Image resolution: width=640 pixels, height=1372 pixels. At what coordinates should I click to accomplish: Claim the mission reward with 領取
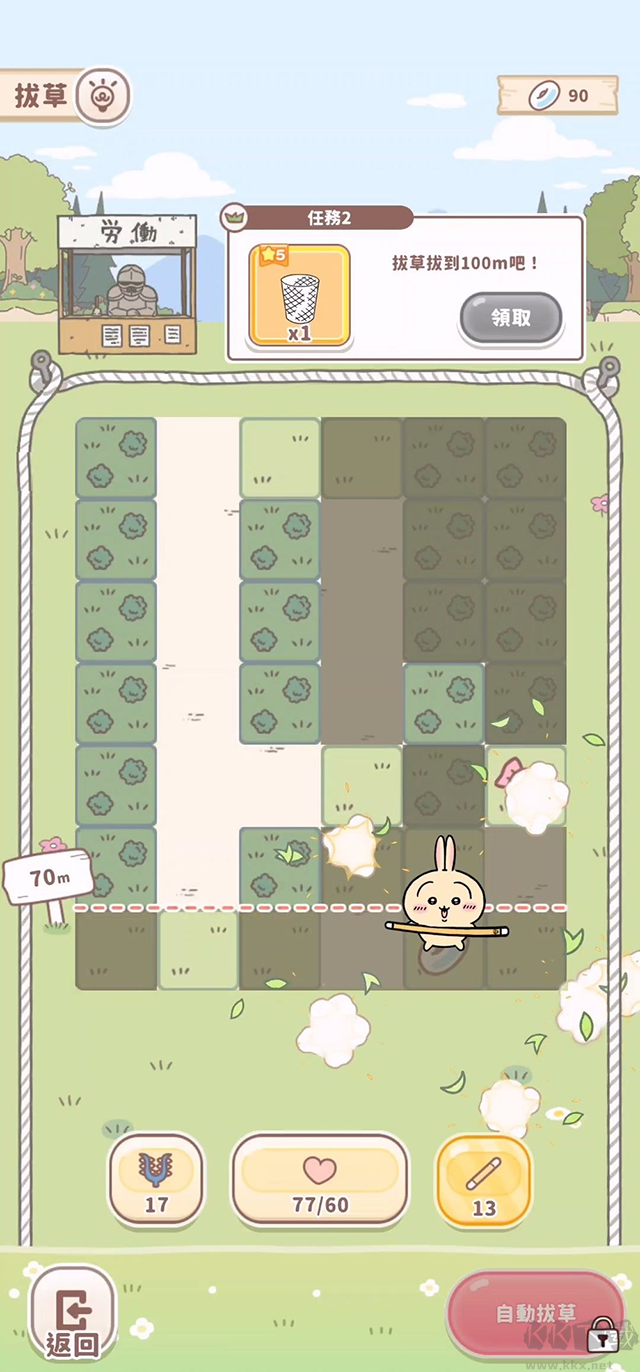pyautogui.click(x=511, y=318)
